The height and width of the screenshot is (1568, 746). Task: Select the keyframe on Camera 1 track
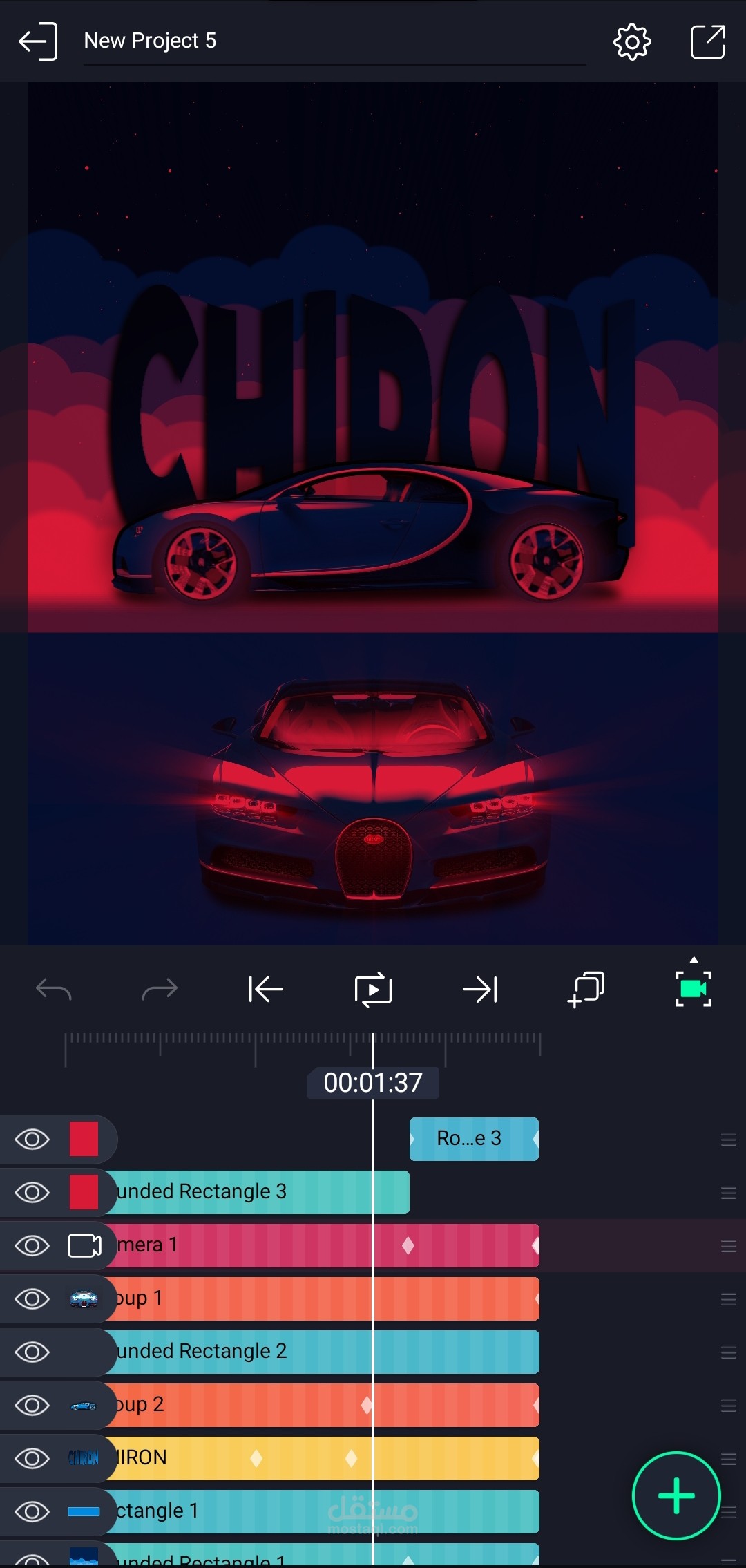click(x=408, y=1245)
